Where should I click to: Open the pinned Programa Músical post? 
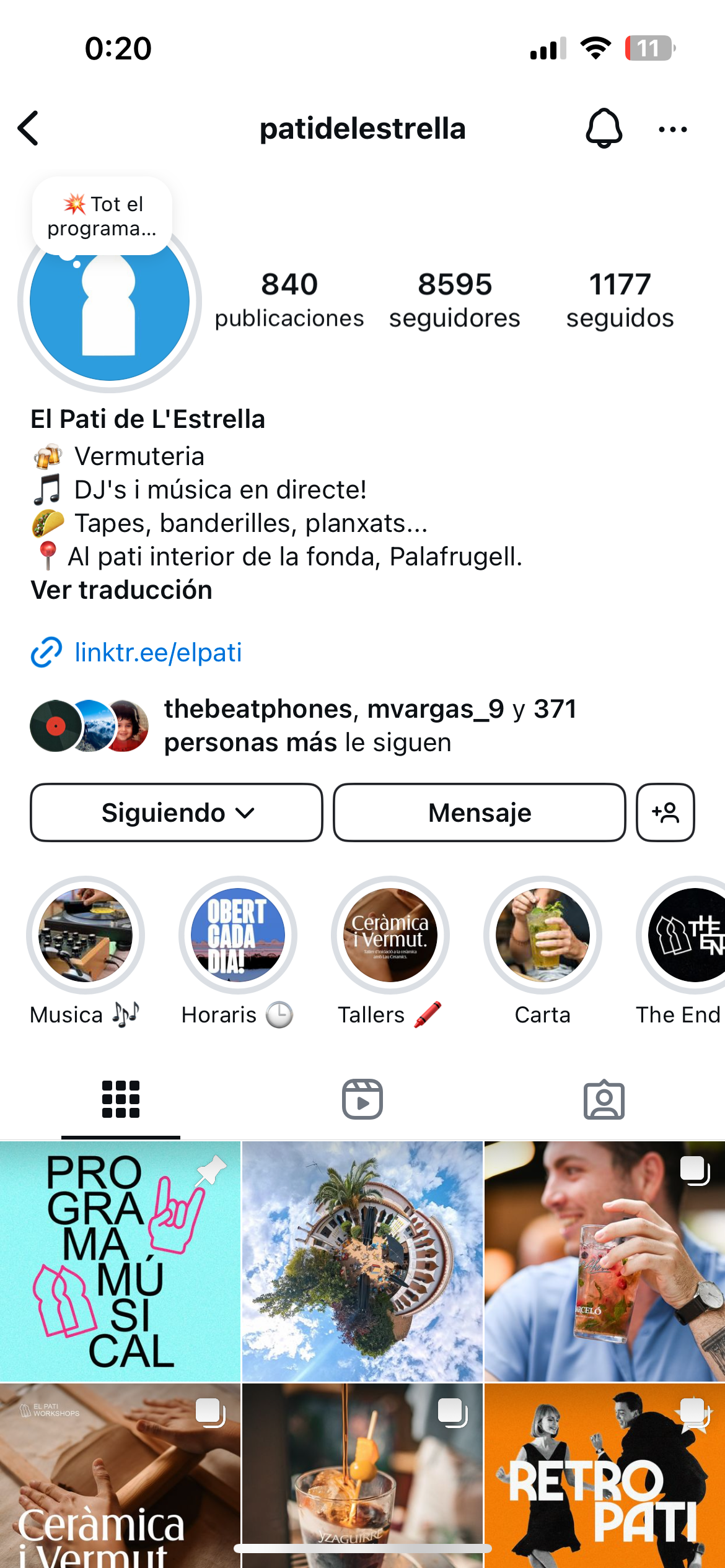[120, 1261]
